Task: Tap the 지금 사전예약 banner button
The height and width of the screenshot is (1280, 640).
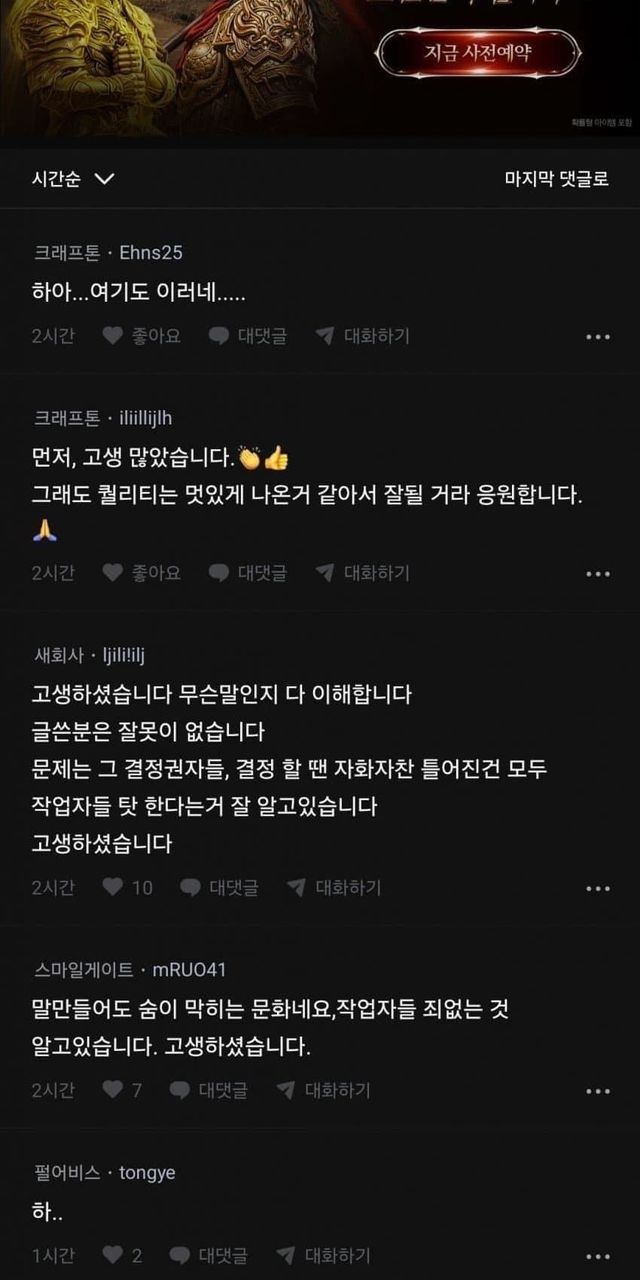Action: point(478,53)
